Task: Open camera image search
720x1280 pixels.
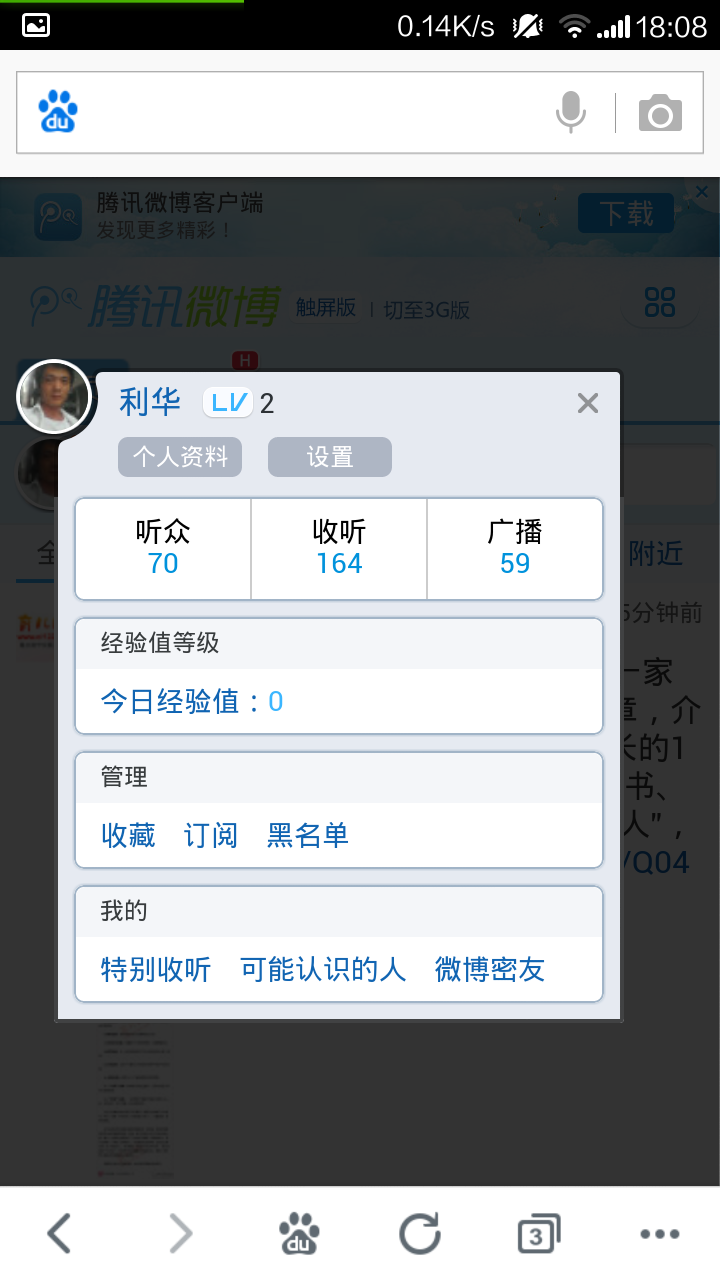Action: click(660, 113)
